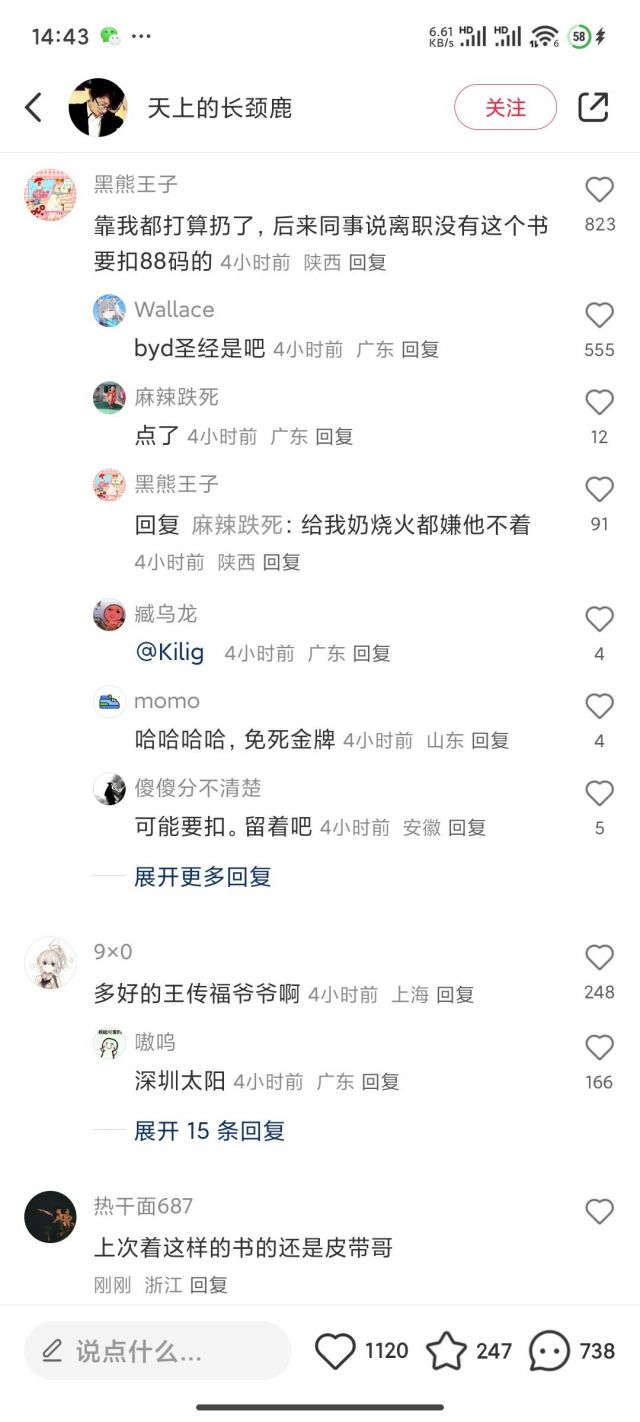Like 热干面687's comment
Image resolution: width=640 pixels, height=1422 pixels.
click(x=599, y=1212)
